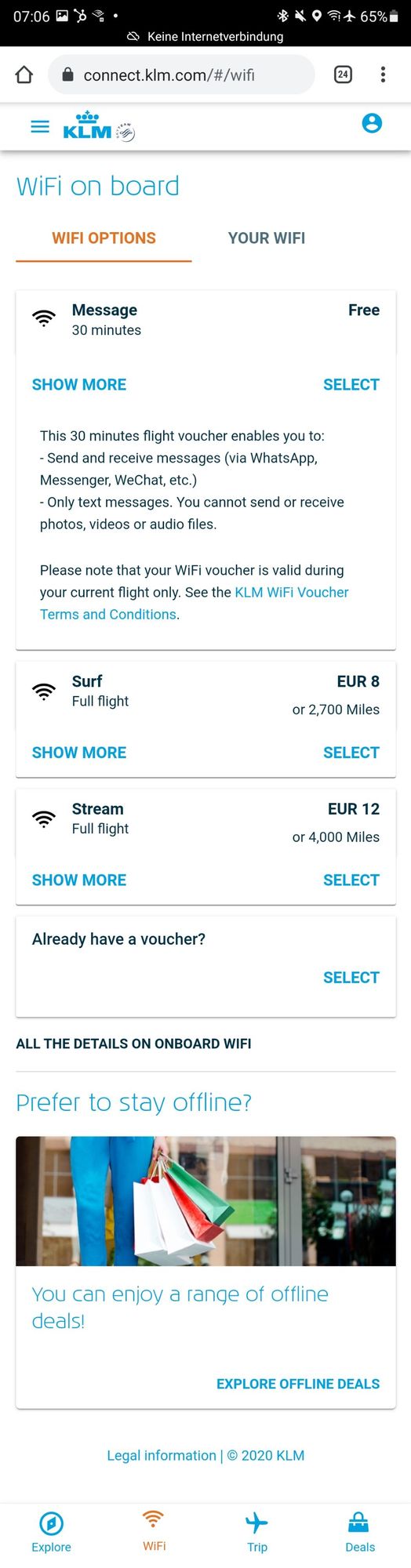The width and height of the screenshot is (411, 1568).
Task: Go to the Explore tab
Action: pyautogui.click(x=51, y=1532)
